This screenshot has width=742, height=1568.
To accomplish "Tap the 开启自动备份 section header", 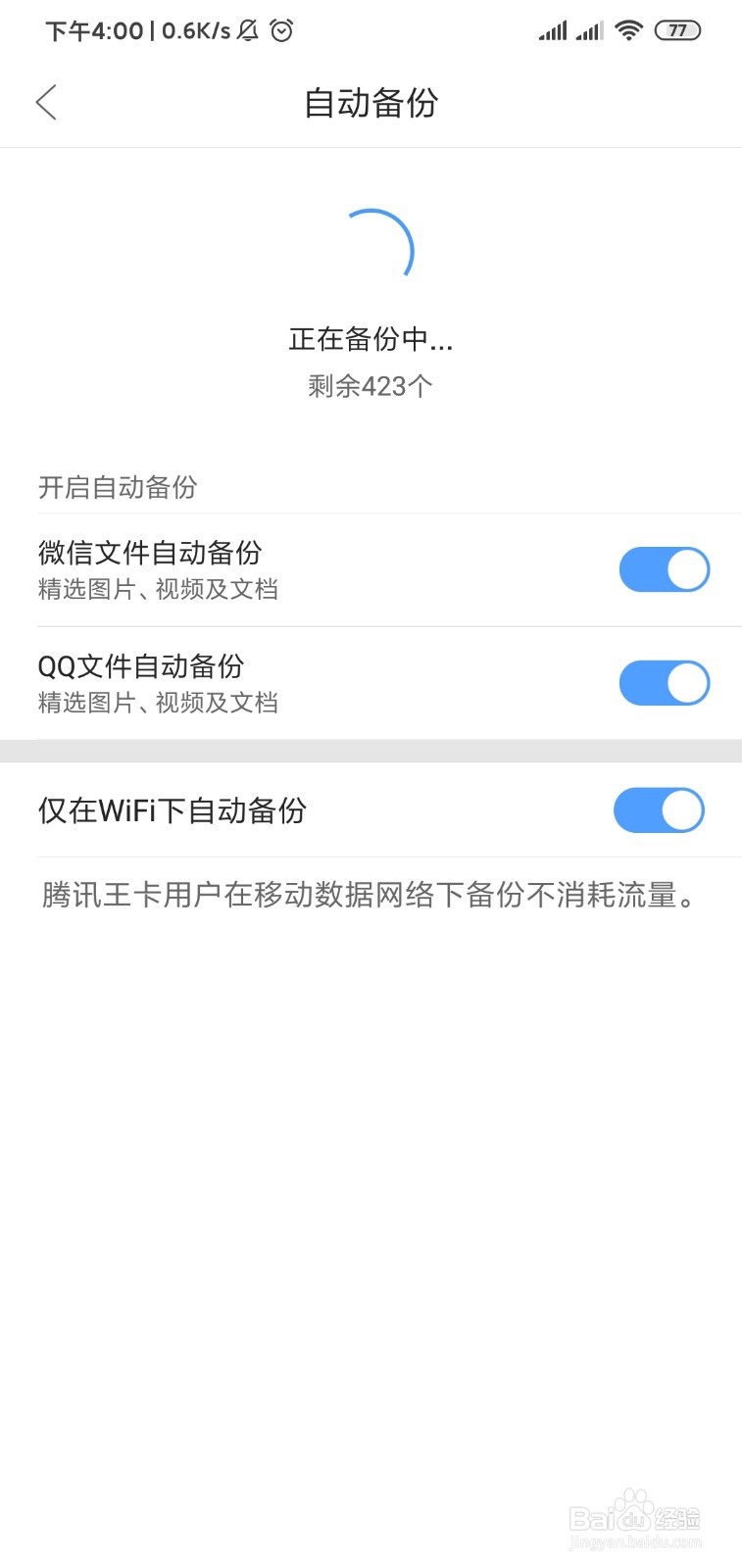I will (x=116, y=487).
